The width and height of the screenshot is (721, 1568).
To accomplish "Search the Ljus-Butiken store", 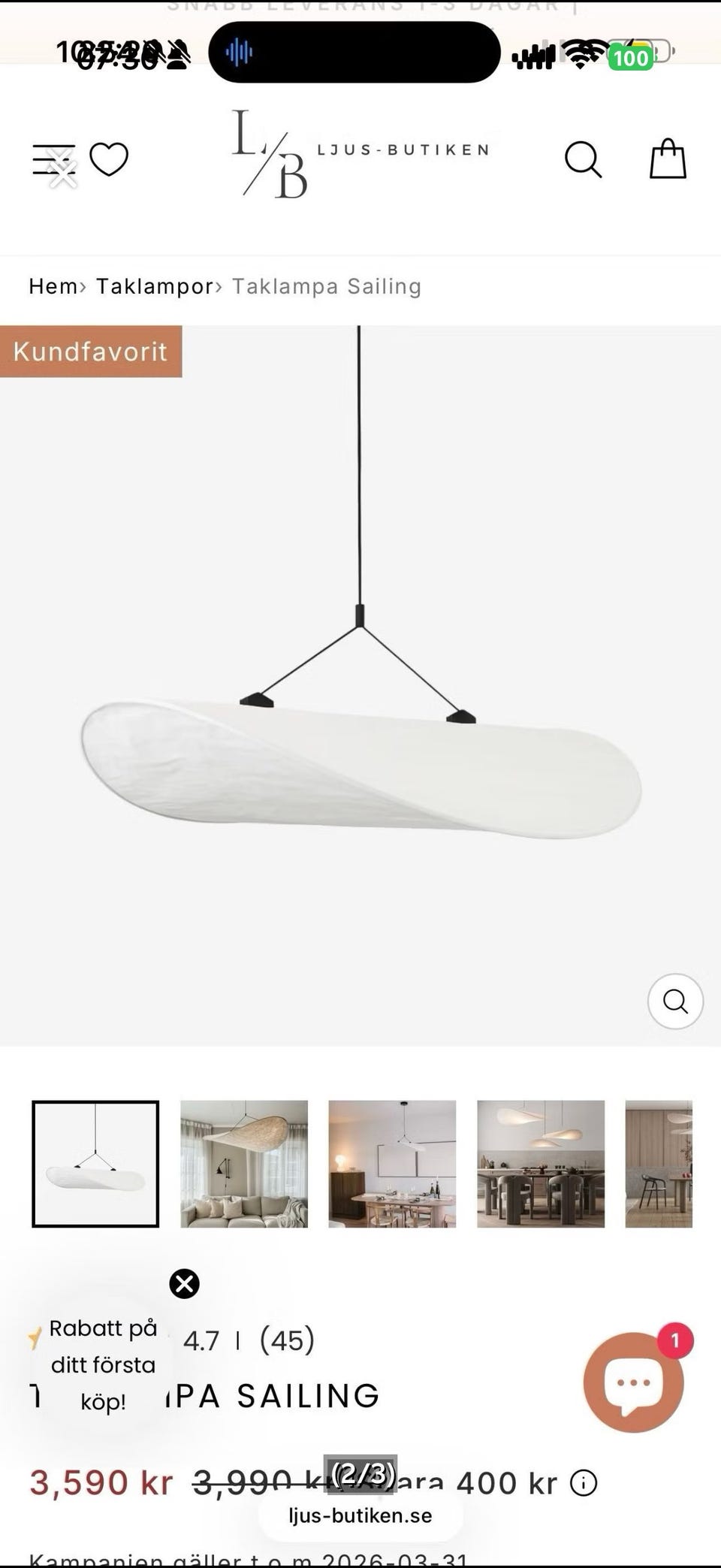I will (x=583, y=159).
